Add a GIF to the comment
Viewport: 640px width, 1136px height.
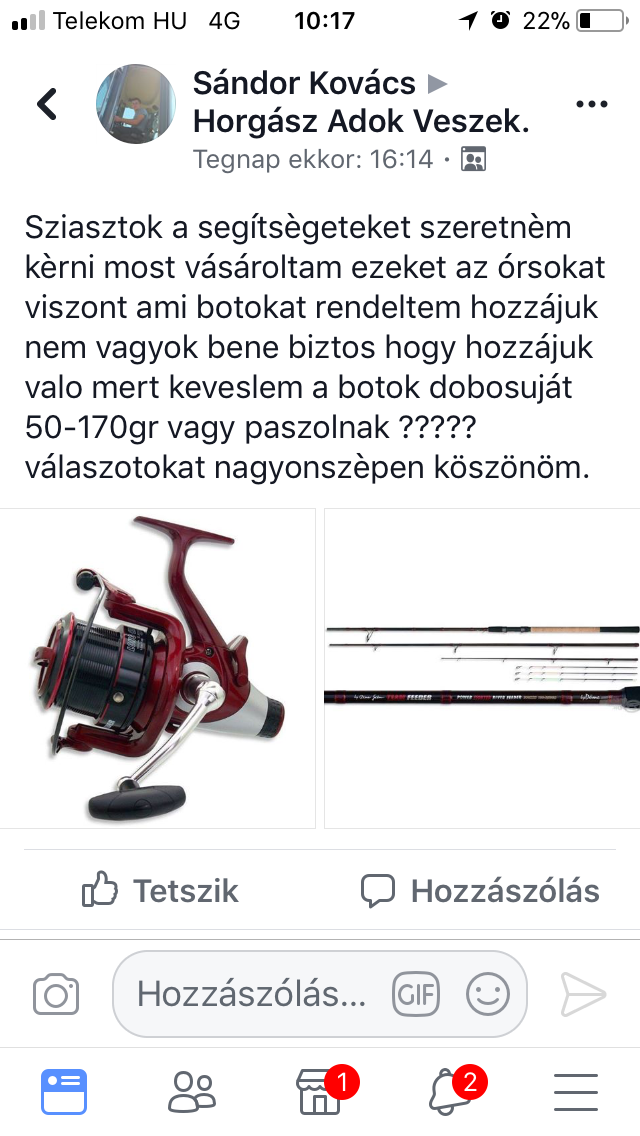[x=415, y=994]
